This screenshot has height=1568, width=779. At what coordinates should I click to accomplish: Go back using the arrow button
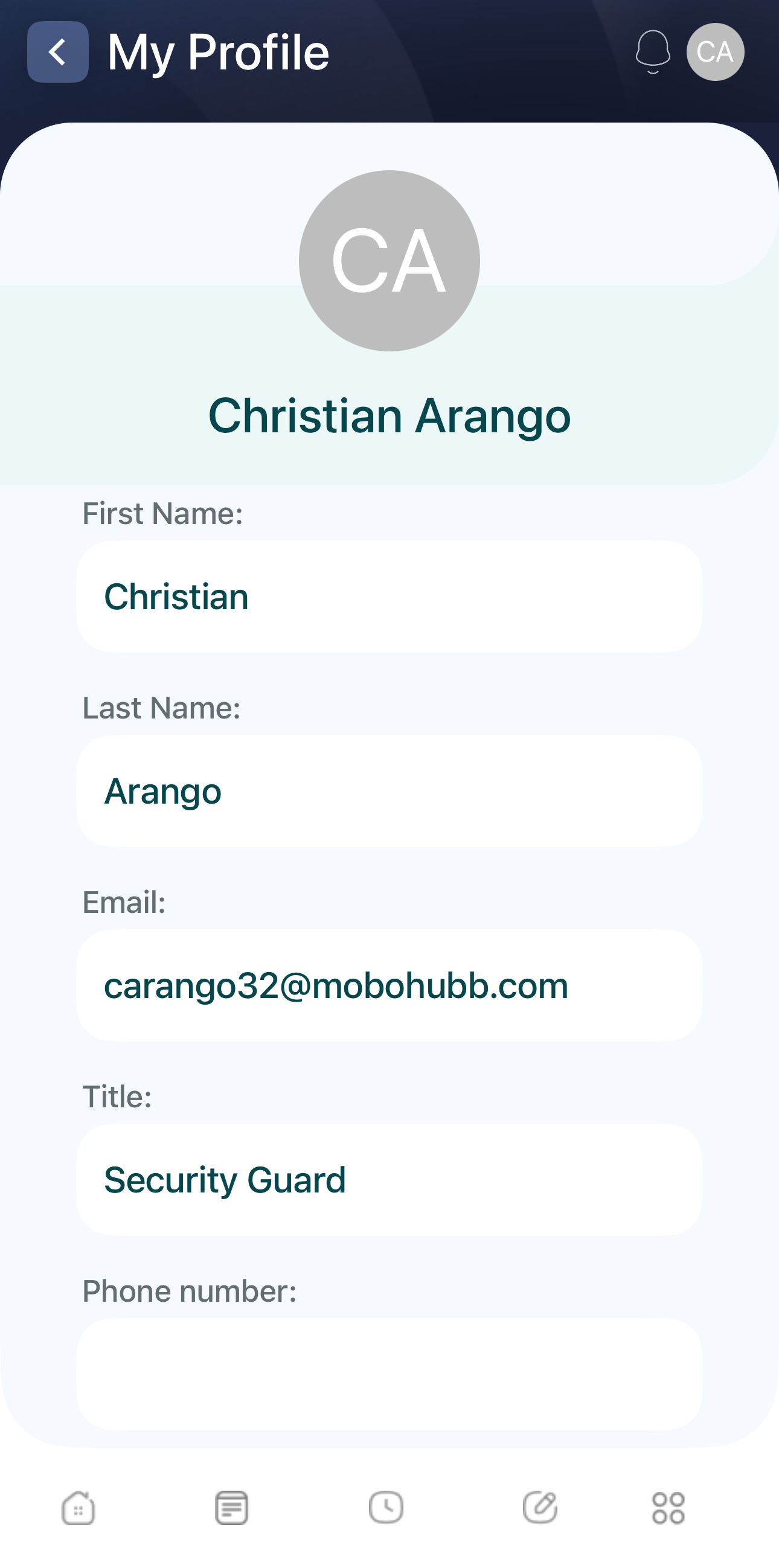coord(58,52)
